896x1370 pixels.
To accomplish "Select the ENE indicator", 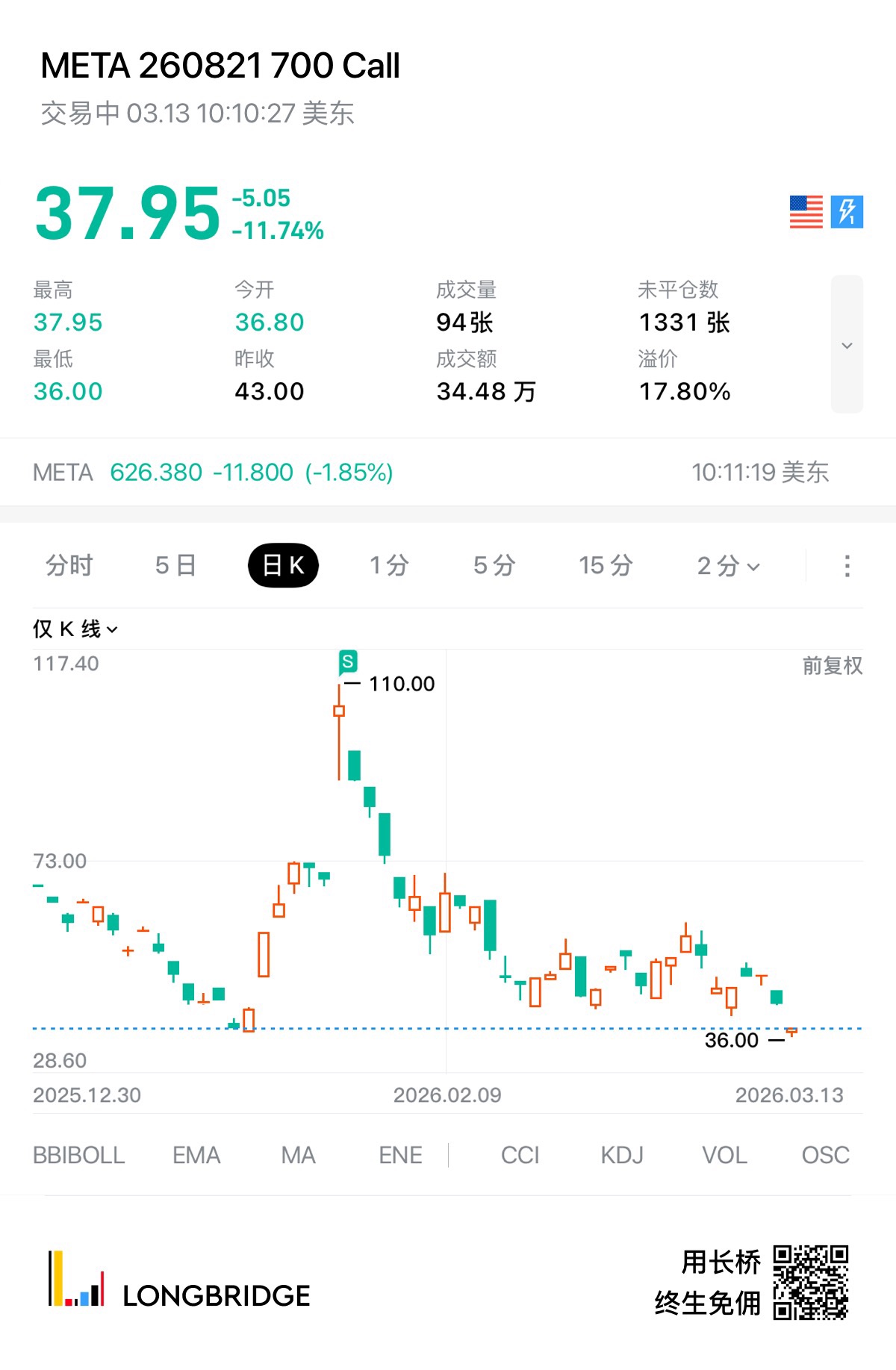I will pyautogui.click(x=400, y=1155).
